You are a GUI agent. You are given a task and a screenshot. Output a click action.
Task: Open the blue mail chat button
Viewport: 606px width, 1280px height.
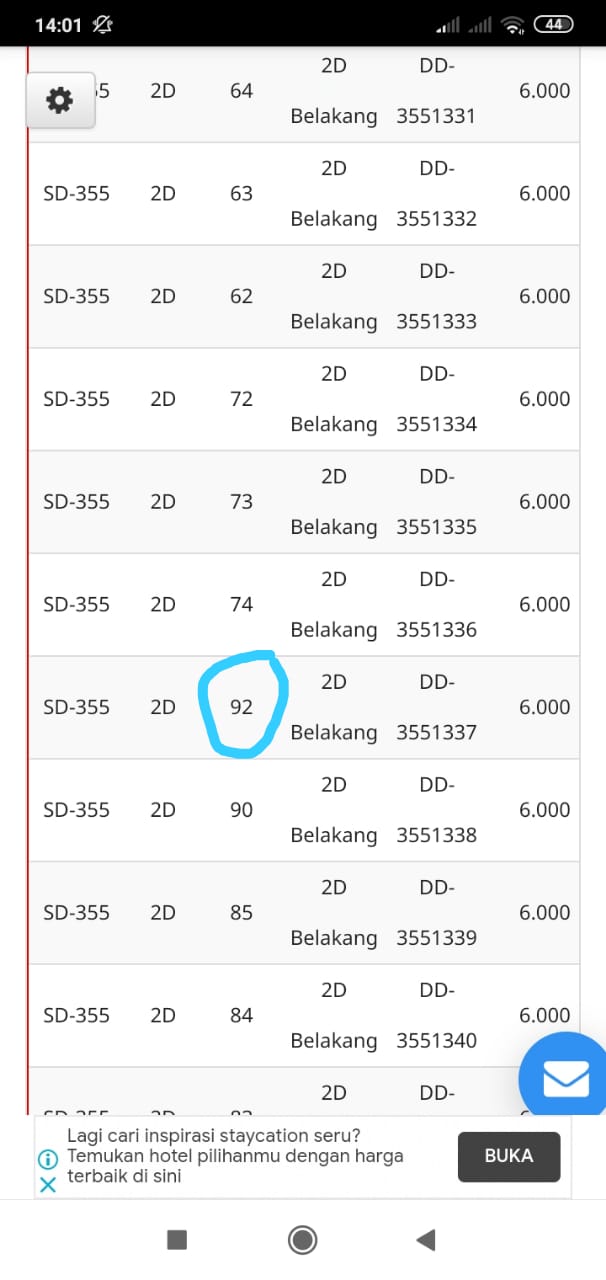[x=566, y=1079]
